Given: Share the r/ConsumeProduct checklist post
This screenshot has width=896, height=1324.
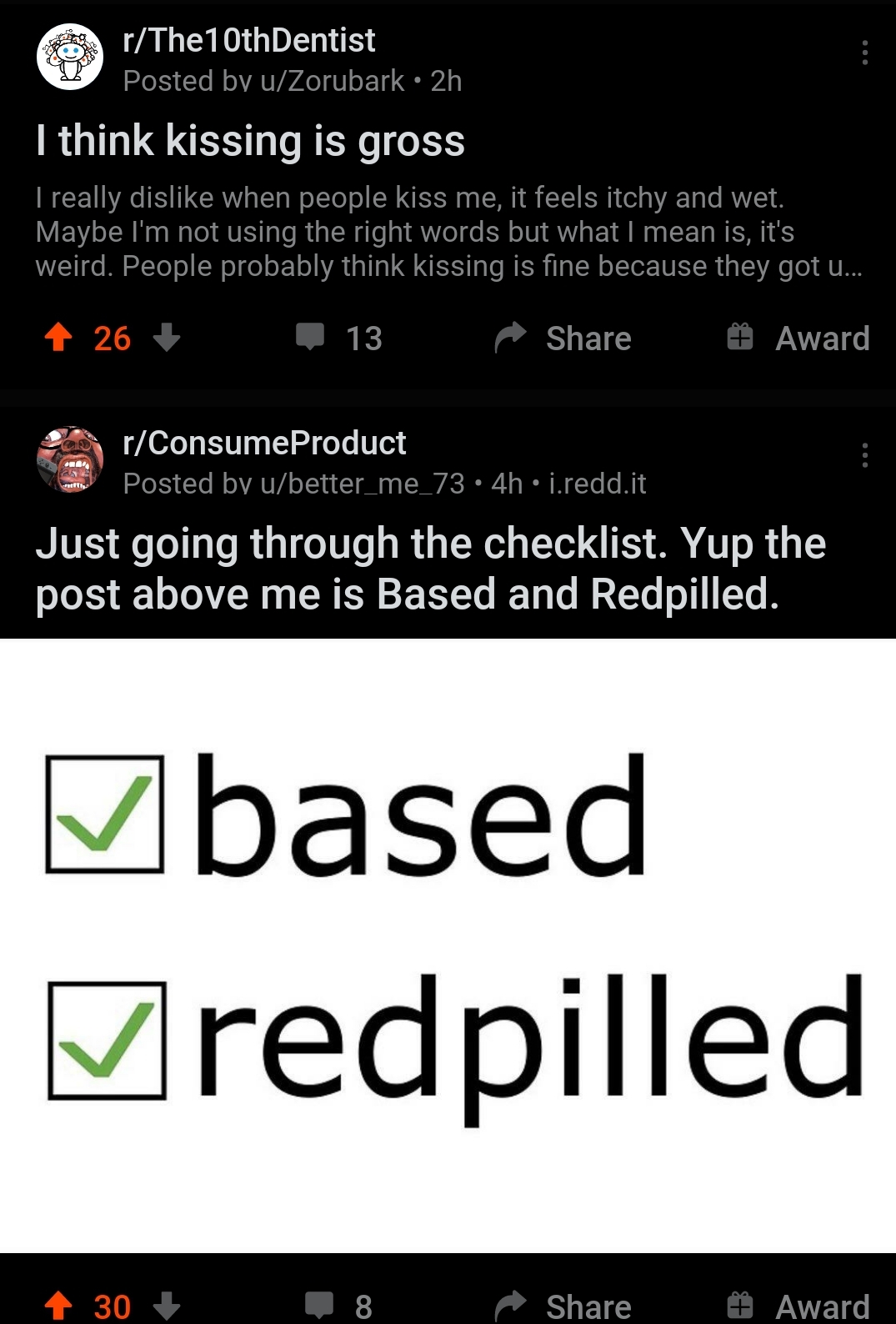Looking at the screenshot, I should click(563, 1305).
